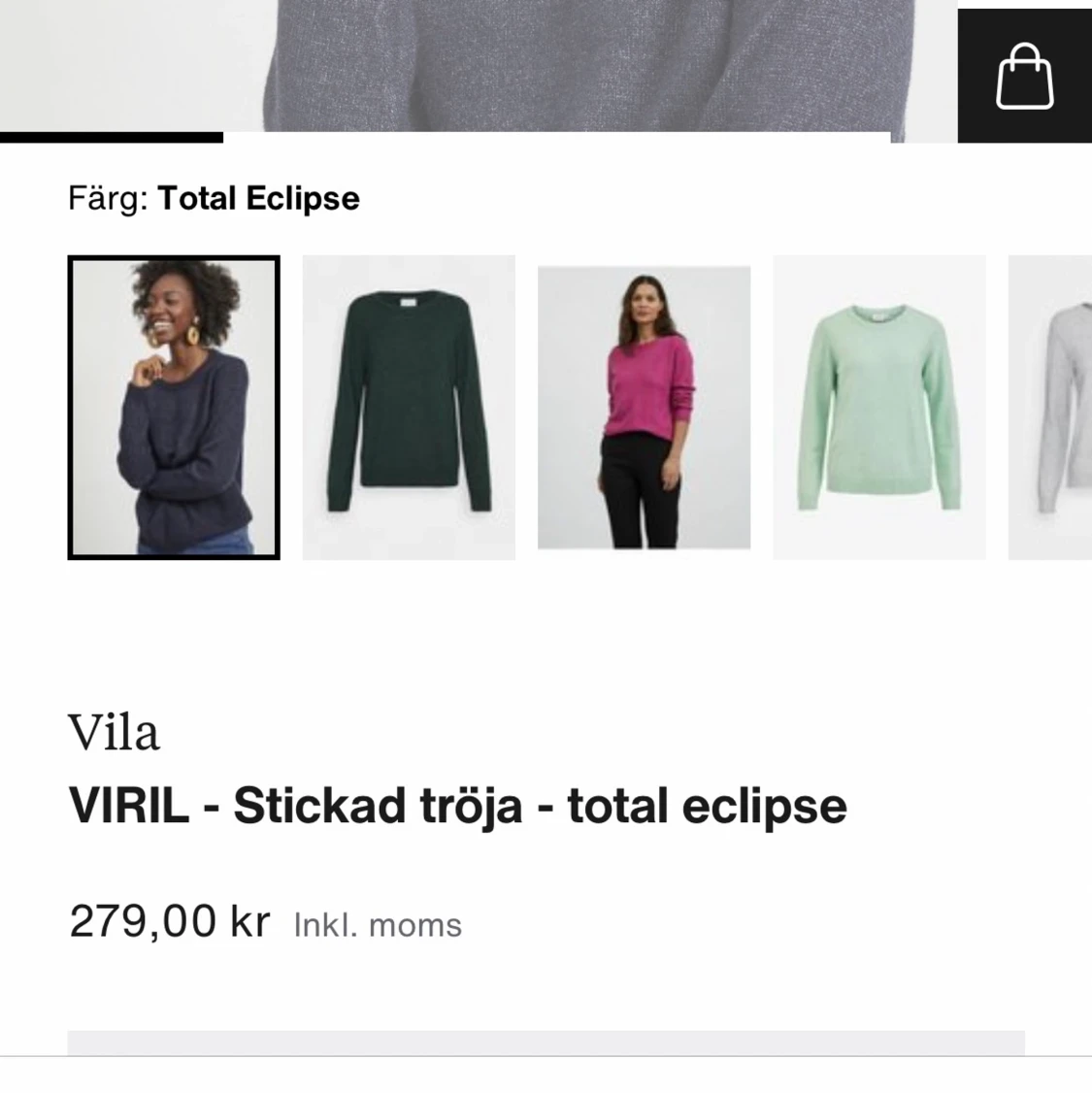
Task: Select the pink sweater variant
Action: pos(644,406)
